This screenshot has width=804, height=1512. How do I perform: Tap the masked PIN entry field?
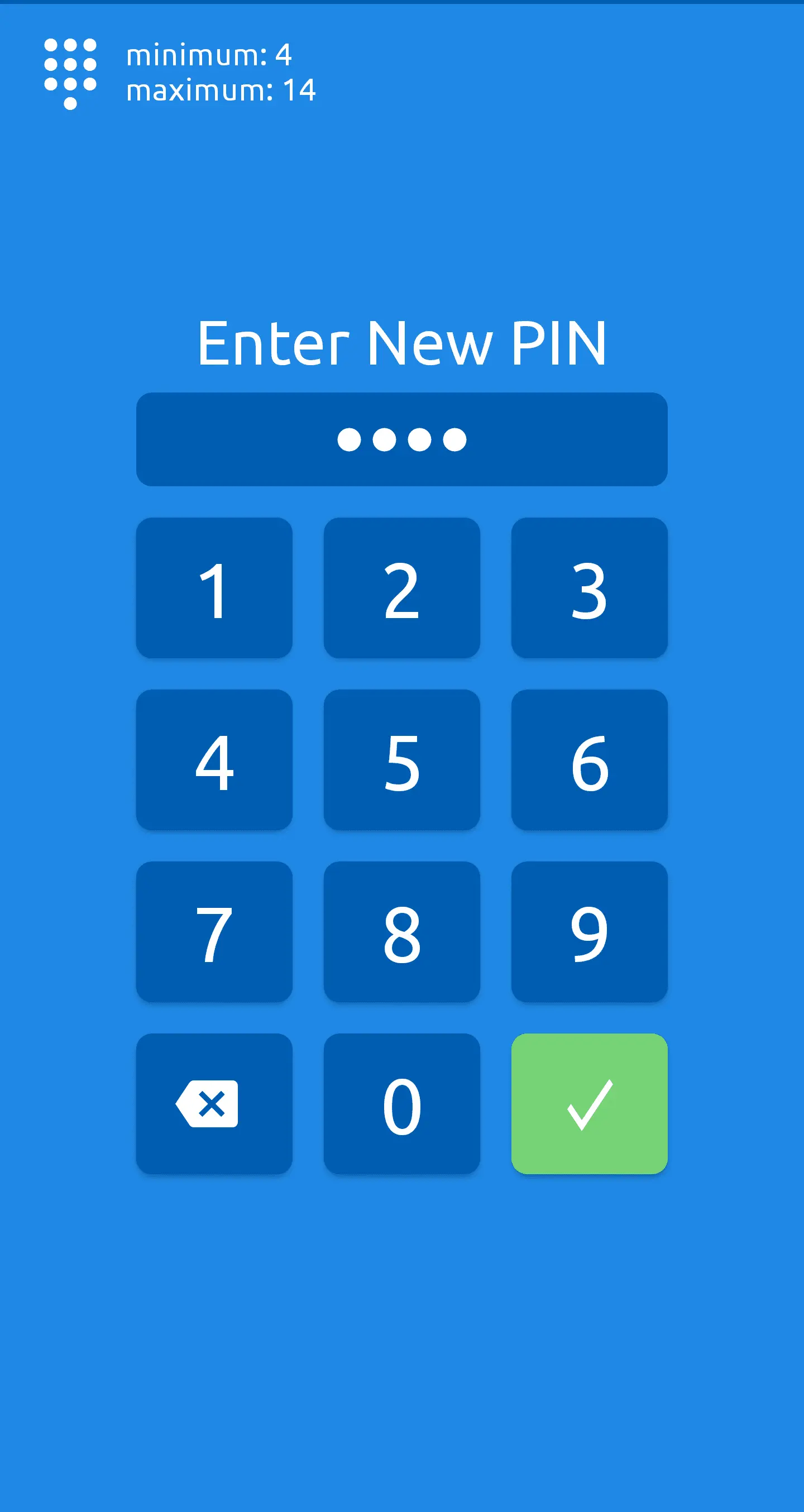tap(402, 439)
